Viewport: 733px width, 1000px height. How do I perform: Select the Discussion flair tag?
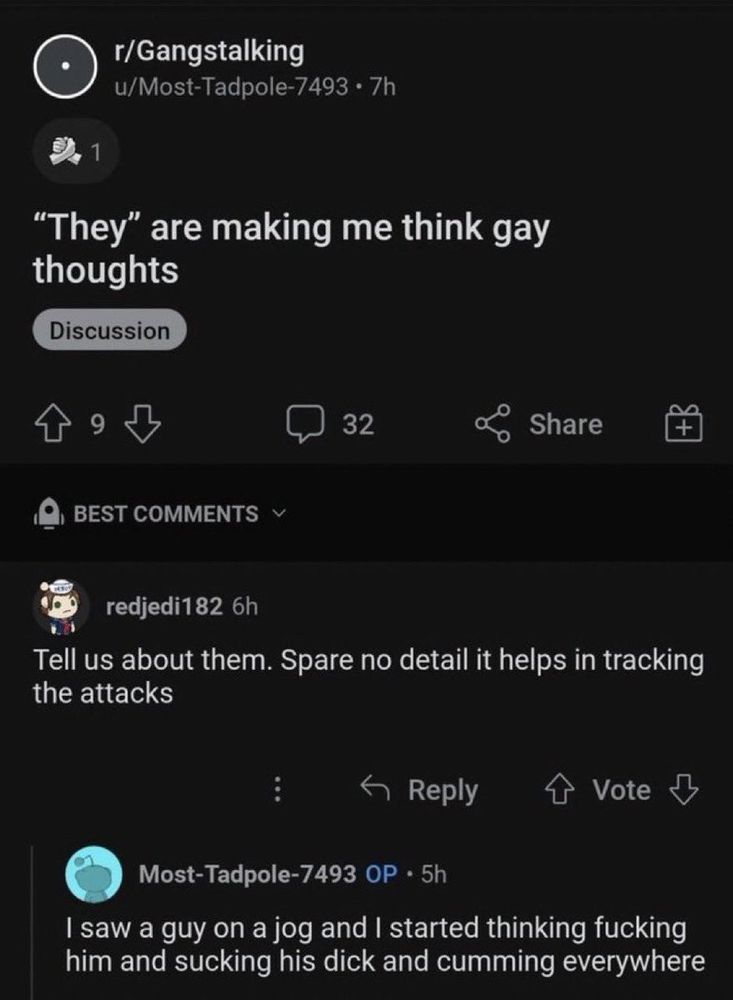108,330
